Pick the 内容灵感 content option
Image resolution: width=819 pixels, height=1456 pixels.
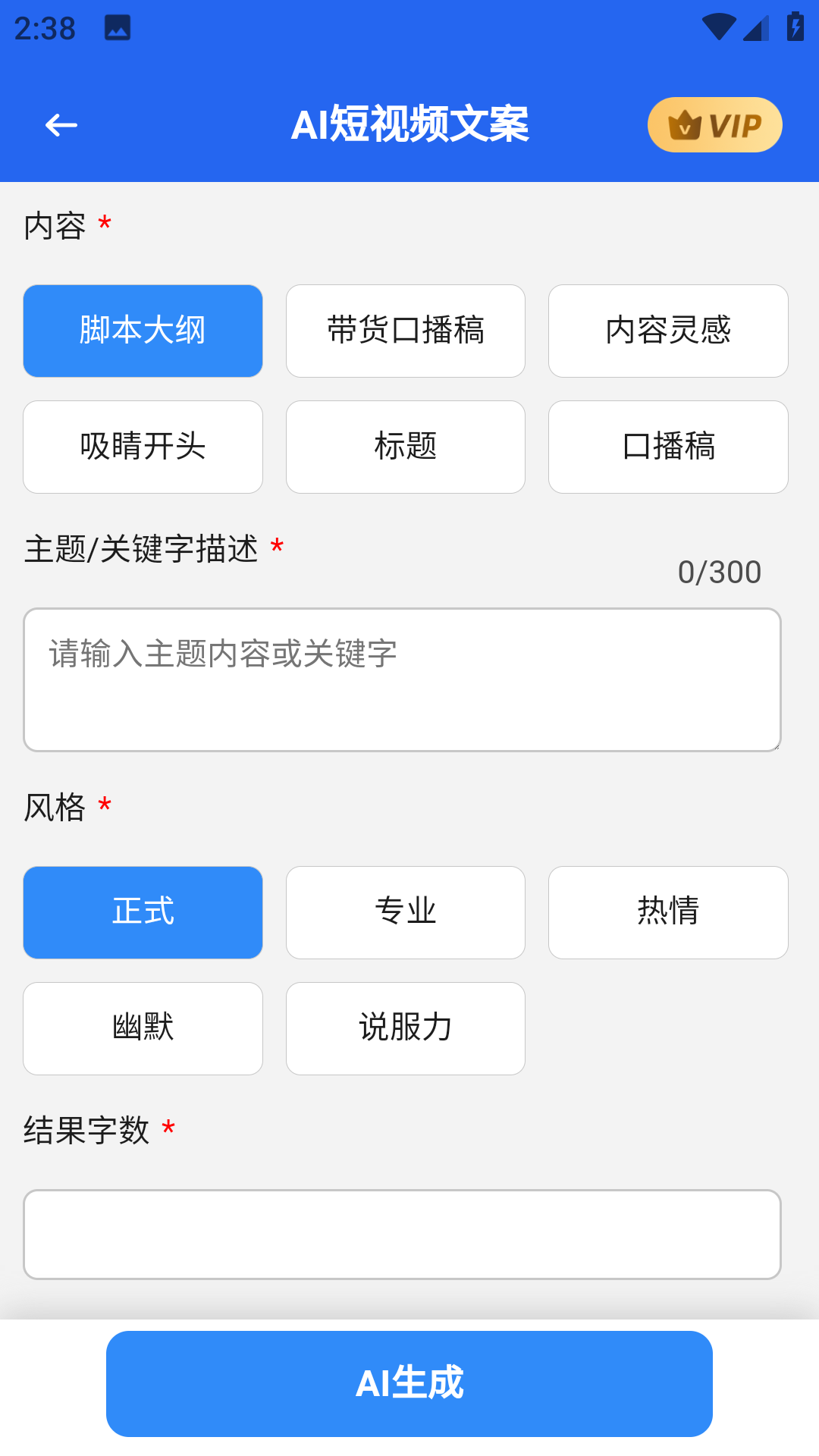(x=668, y=331)
